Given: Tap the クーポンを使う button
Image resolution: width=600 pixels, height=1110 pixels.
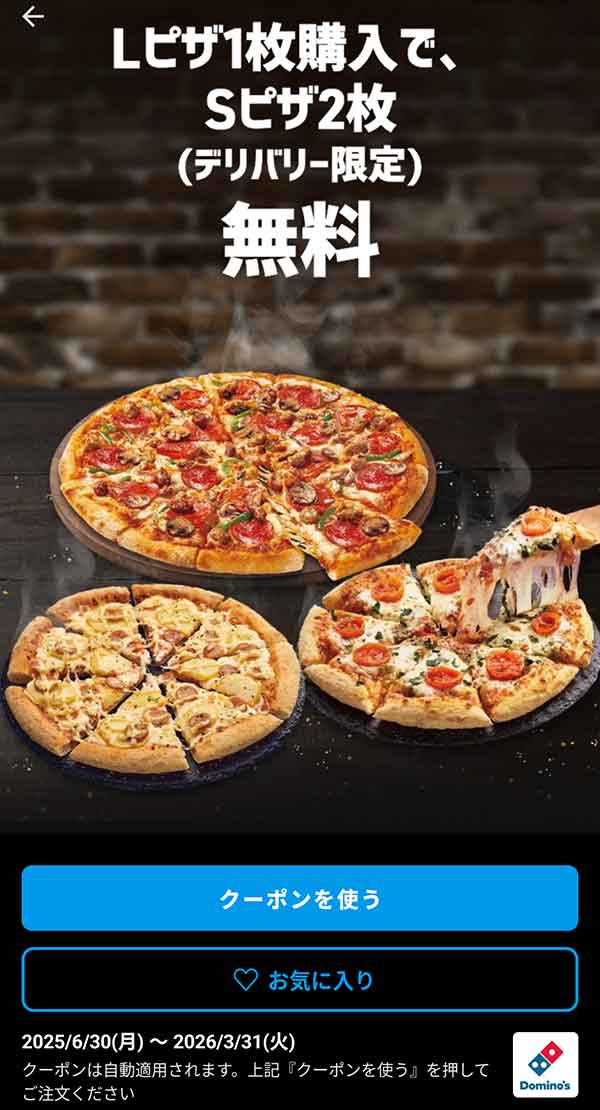Looking at the screenshot, I should click(300, 898).
